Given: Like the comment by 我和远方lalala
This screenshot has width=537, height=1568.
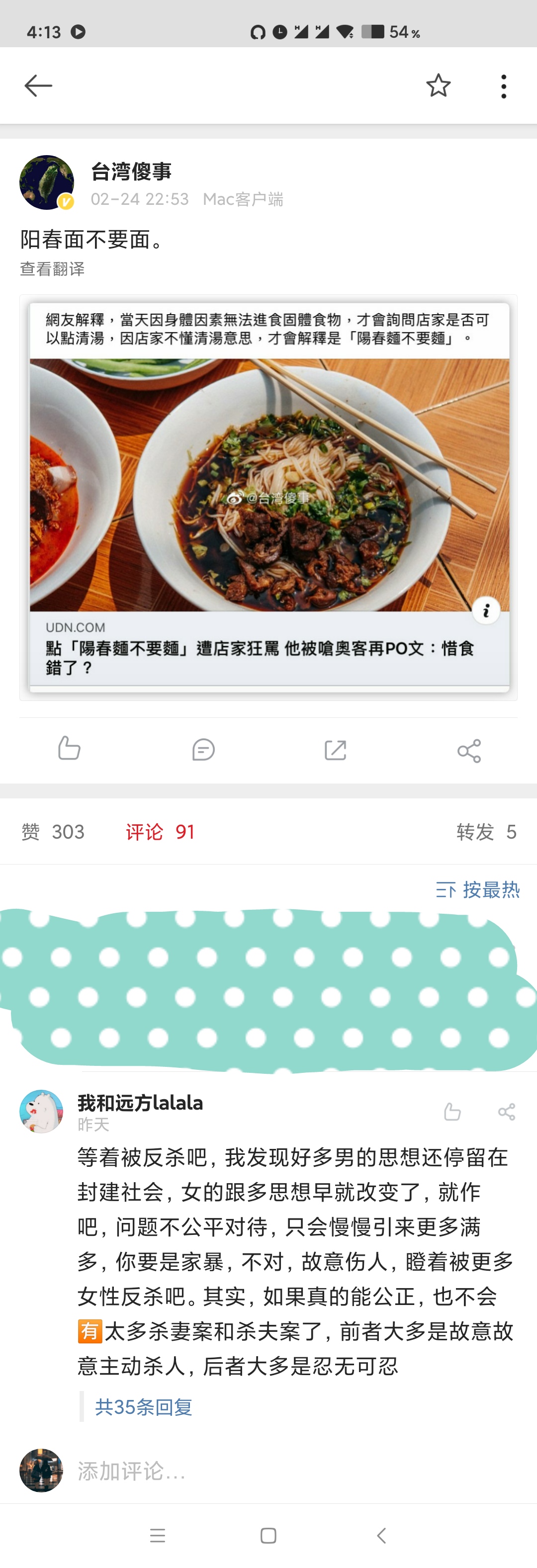Looking at the screenshot, I should click(452, 1112).
